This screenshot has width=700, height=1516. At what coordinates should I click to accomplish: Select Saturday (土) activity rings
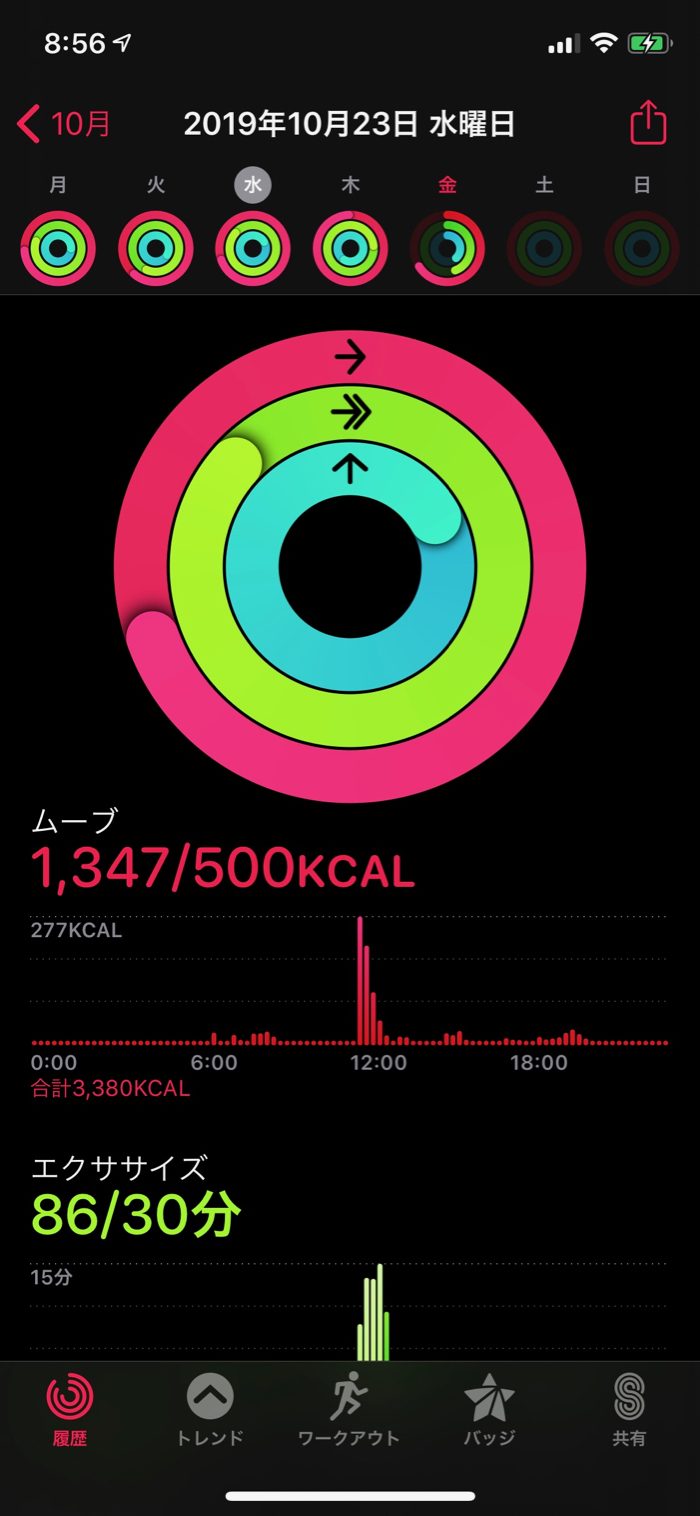[x=544, y=248]
